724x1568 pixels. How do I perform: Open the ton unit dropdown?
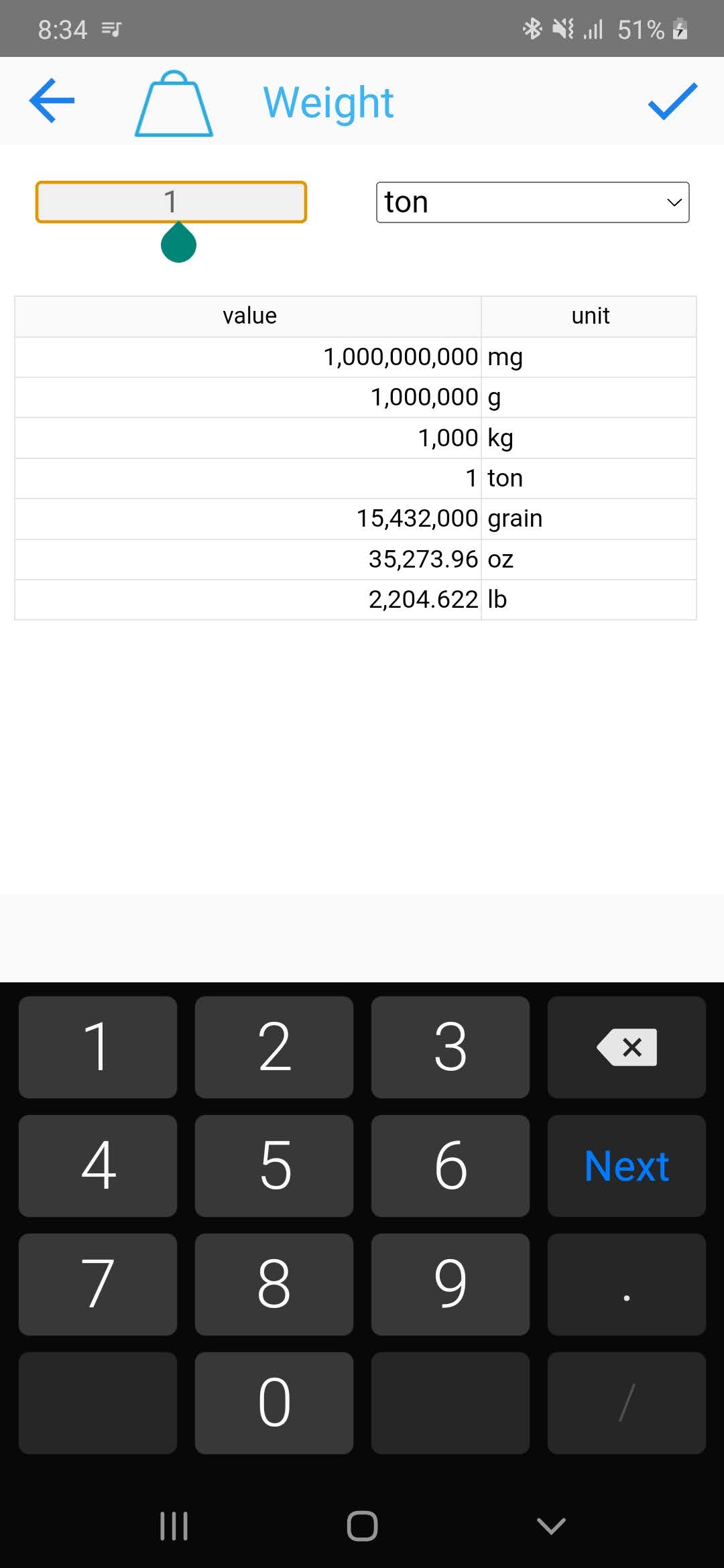point(532,201)
